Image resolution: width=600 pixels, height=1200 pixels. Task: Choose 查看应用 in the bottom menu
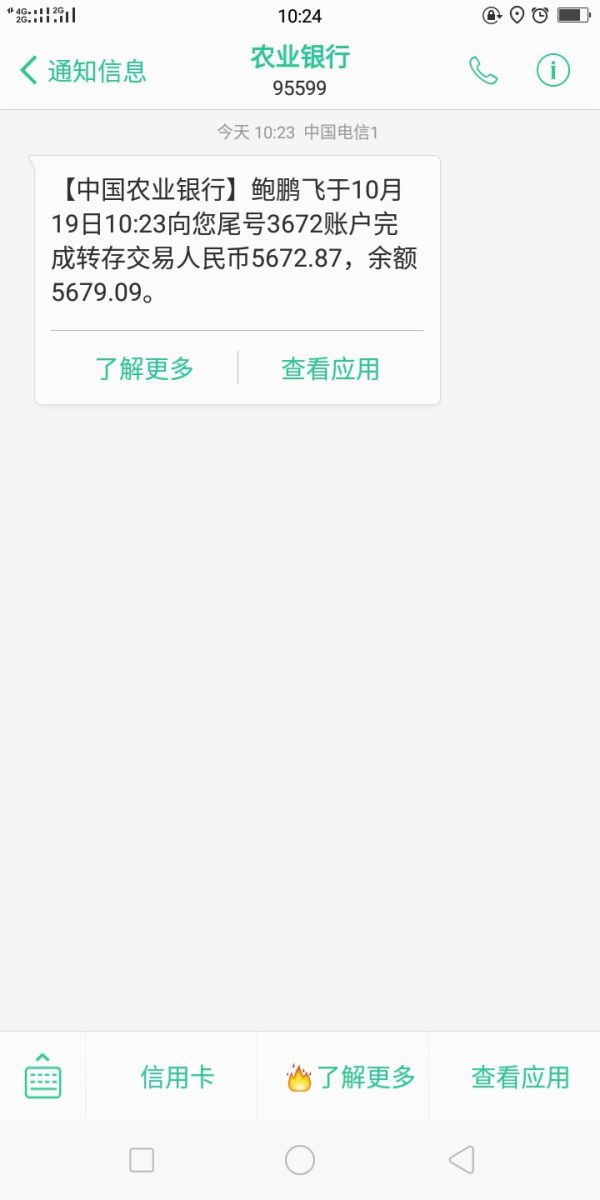[520, 1077]
